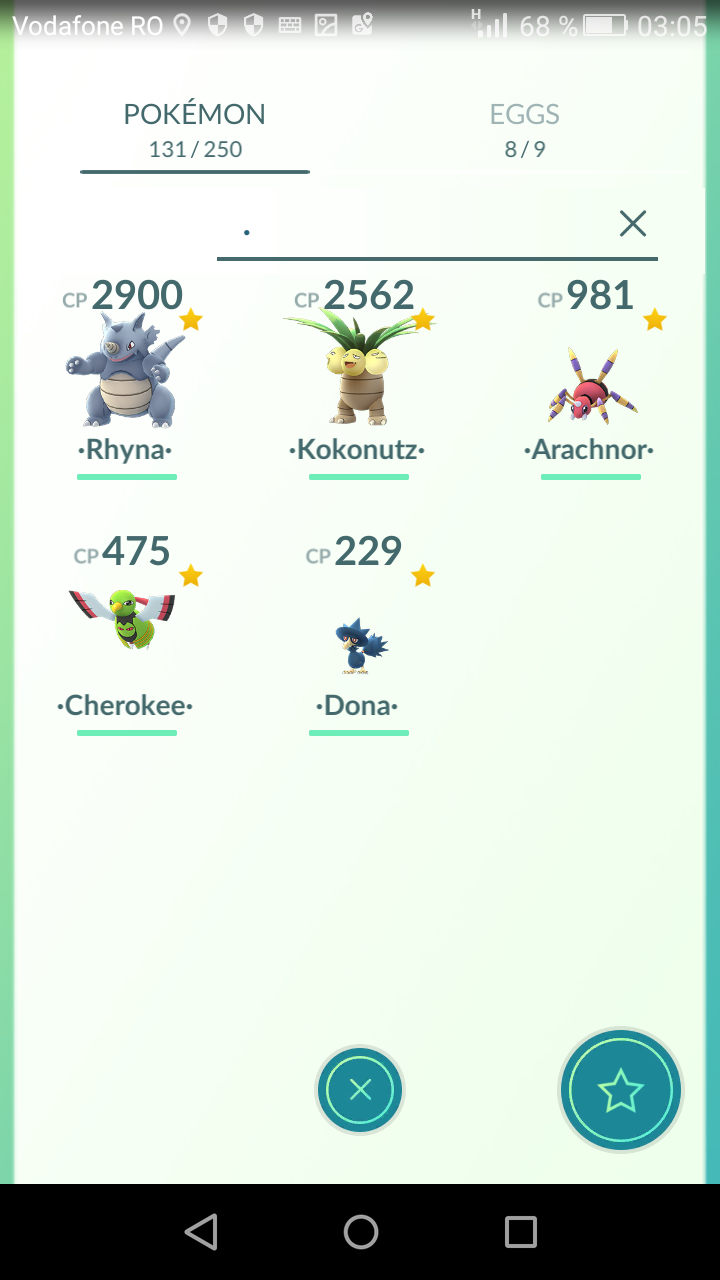The height and width of the screenshot is (1280, 720).
Task: Clear the search field with the X
Action: (x=633, y=224)
